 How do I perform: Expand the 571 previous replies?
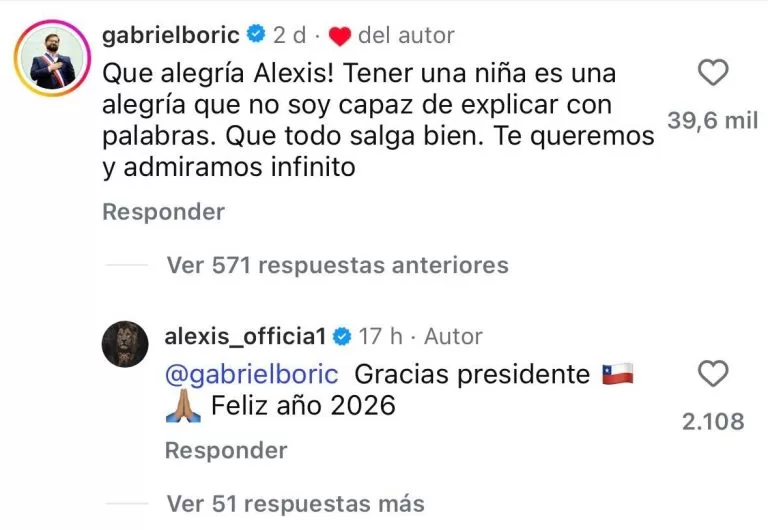click(337, 265)
